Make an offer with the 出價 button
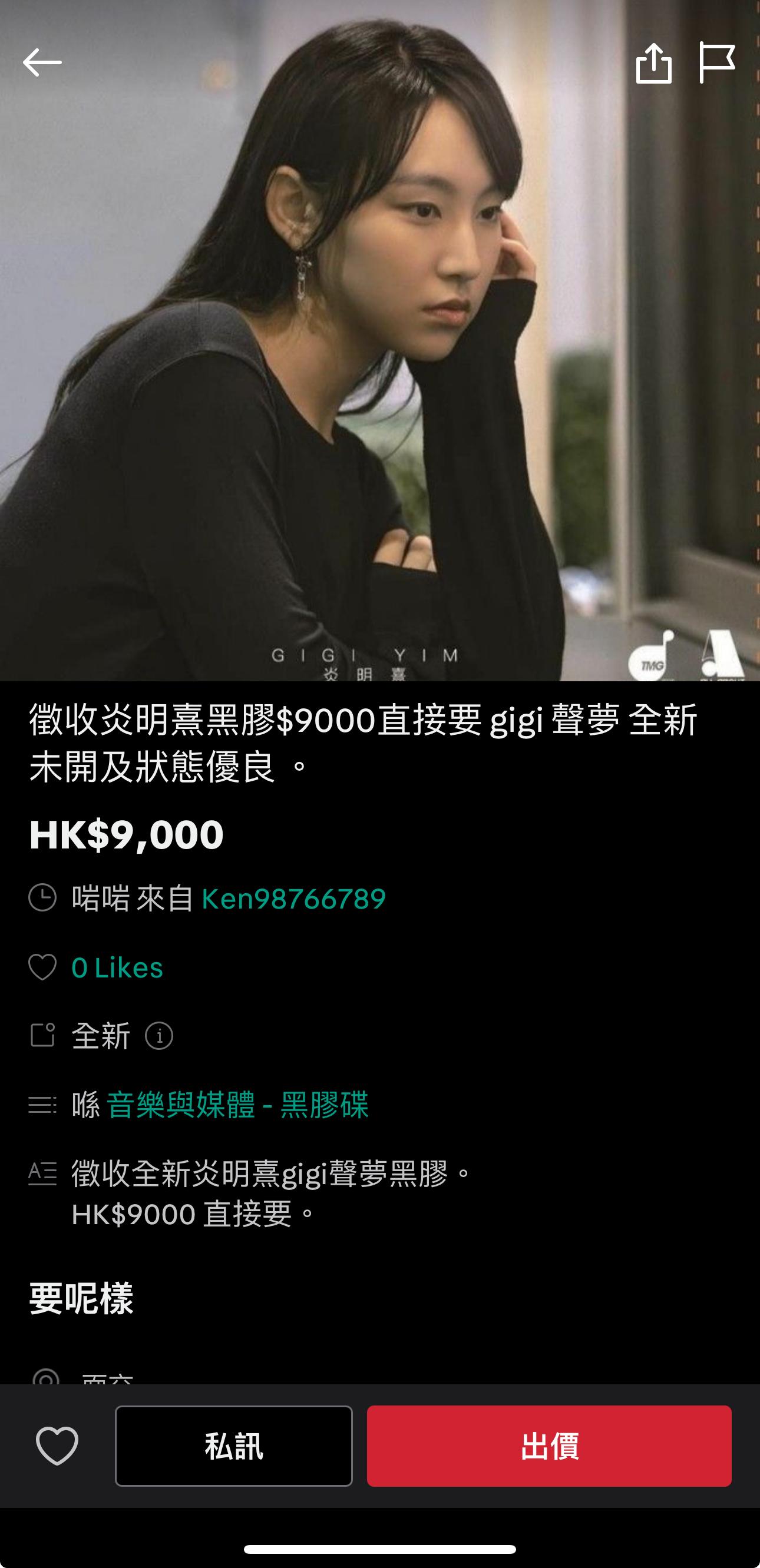Screen dimensions: 760x1568 click(x=548, y=1446)
